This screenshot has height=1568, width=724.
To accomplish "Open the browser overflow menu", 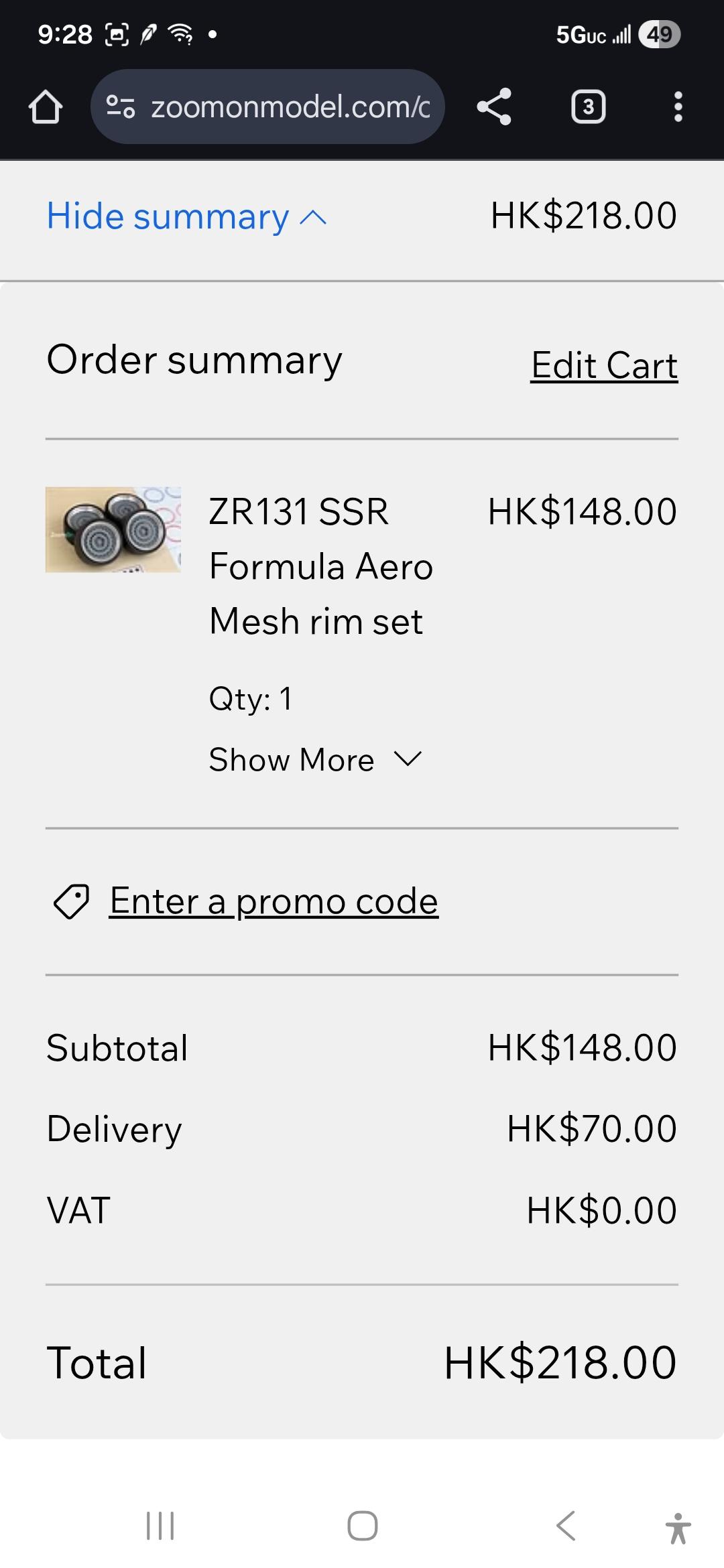I will coord(678,107).
